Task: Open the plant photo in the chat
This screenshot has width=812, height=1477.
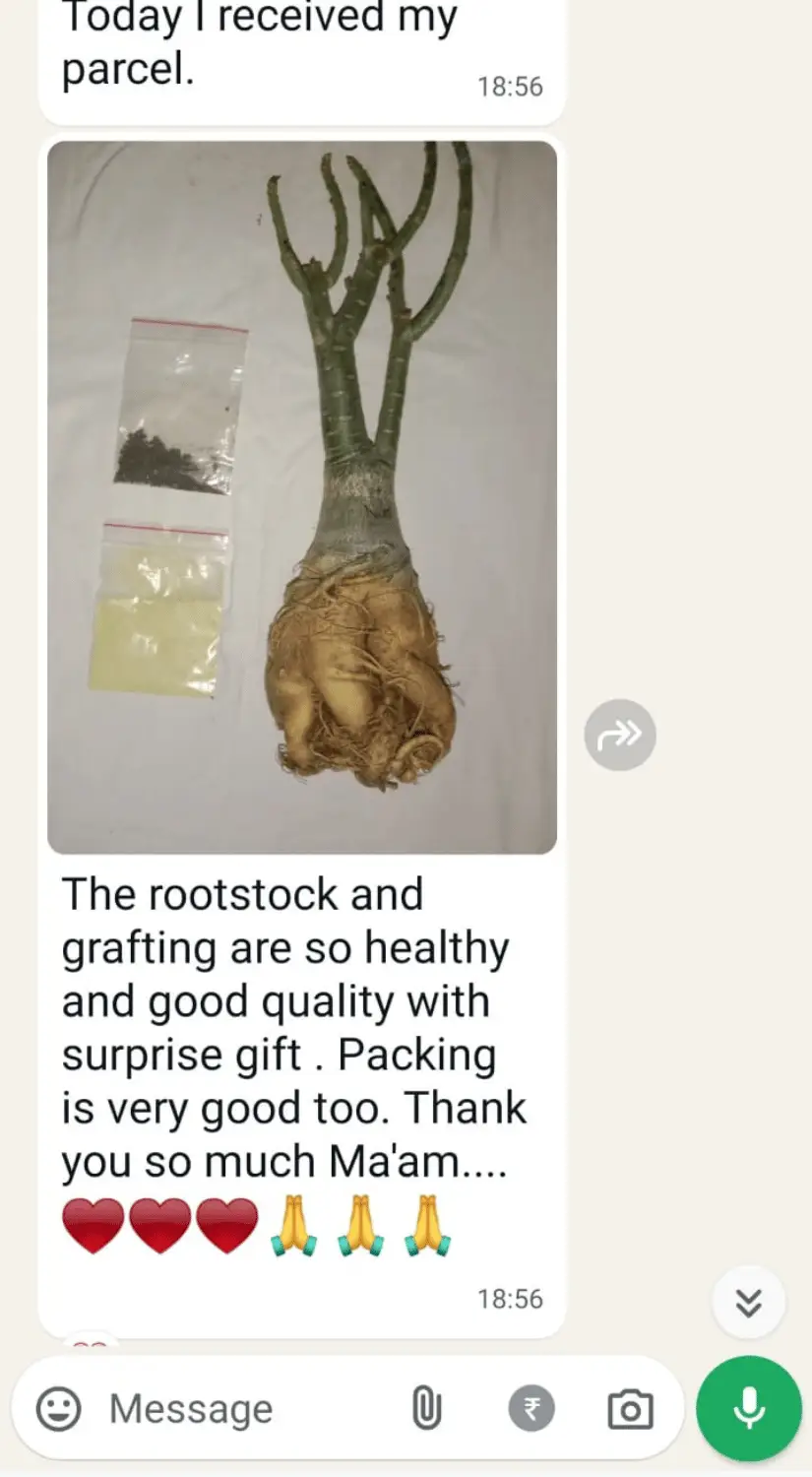Action: coord(302,497)
